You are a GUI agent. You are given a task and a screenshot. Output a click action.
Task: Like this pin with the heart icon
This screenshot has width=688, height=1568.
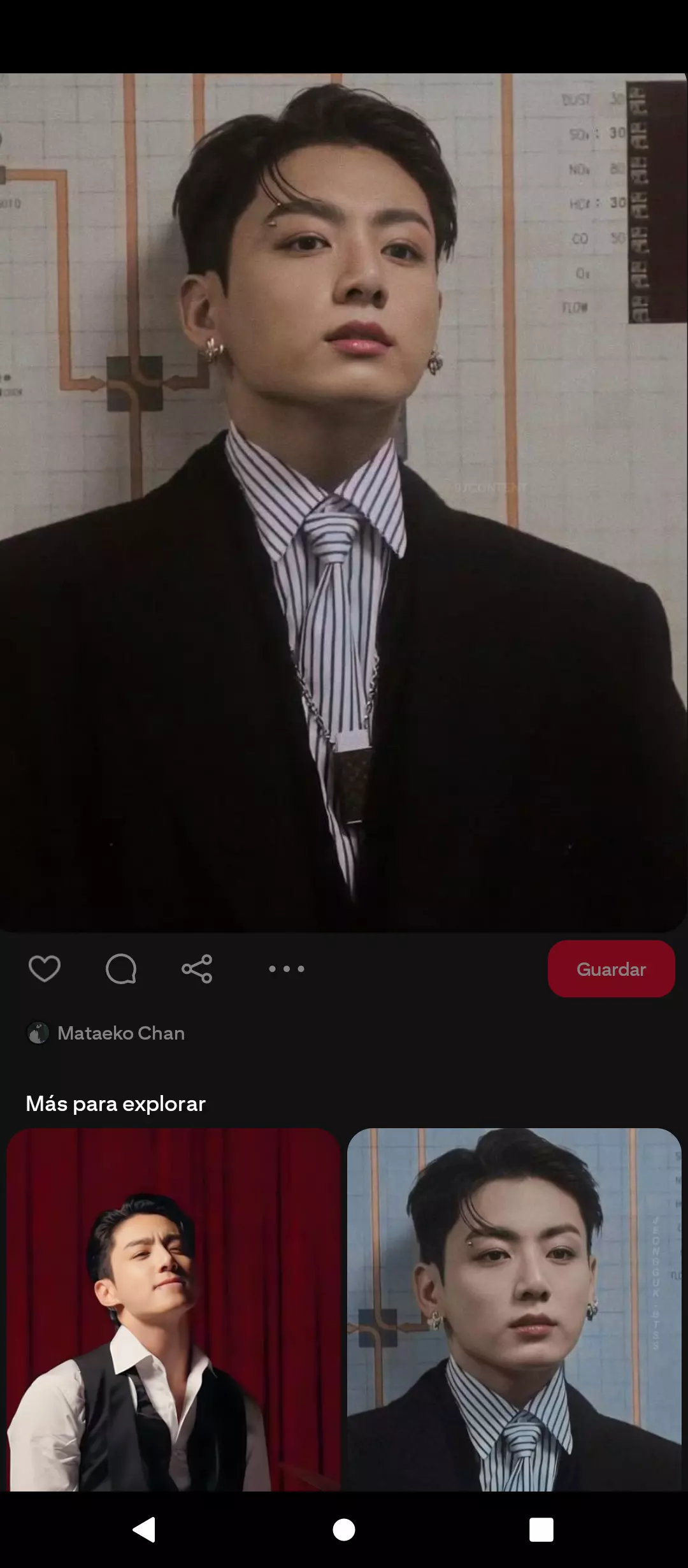click(x=45, y=969)
